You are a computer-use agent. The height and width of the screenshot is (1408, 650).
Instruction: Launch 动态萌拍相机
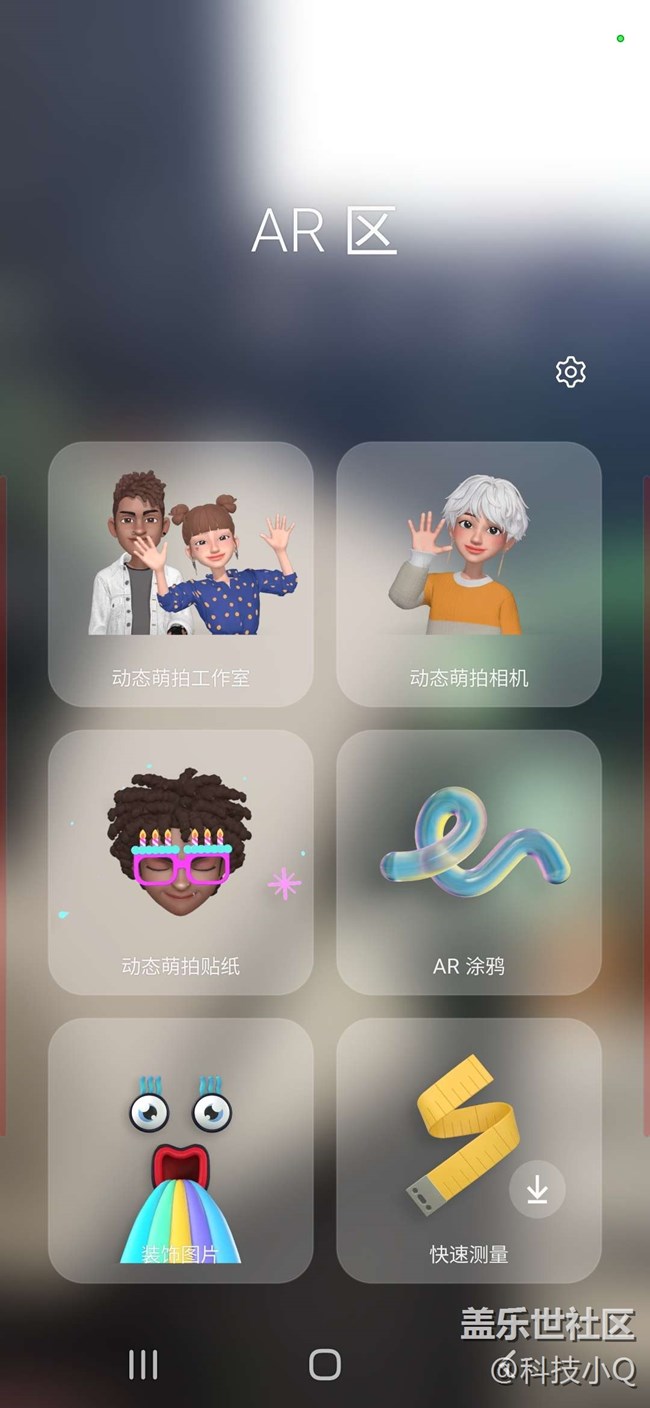point(468,574)
